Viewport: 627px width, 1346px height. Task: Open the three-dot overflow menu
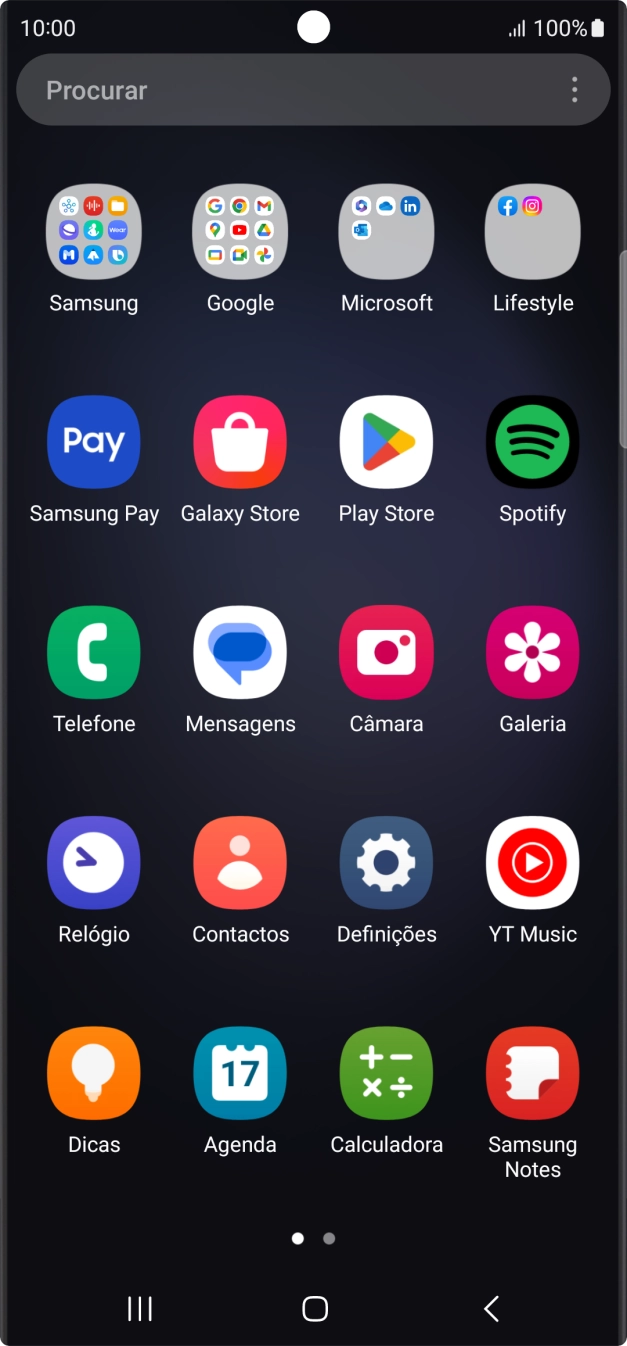574,90
